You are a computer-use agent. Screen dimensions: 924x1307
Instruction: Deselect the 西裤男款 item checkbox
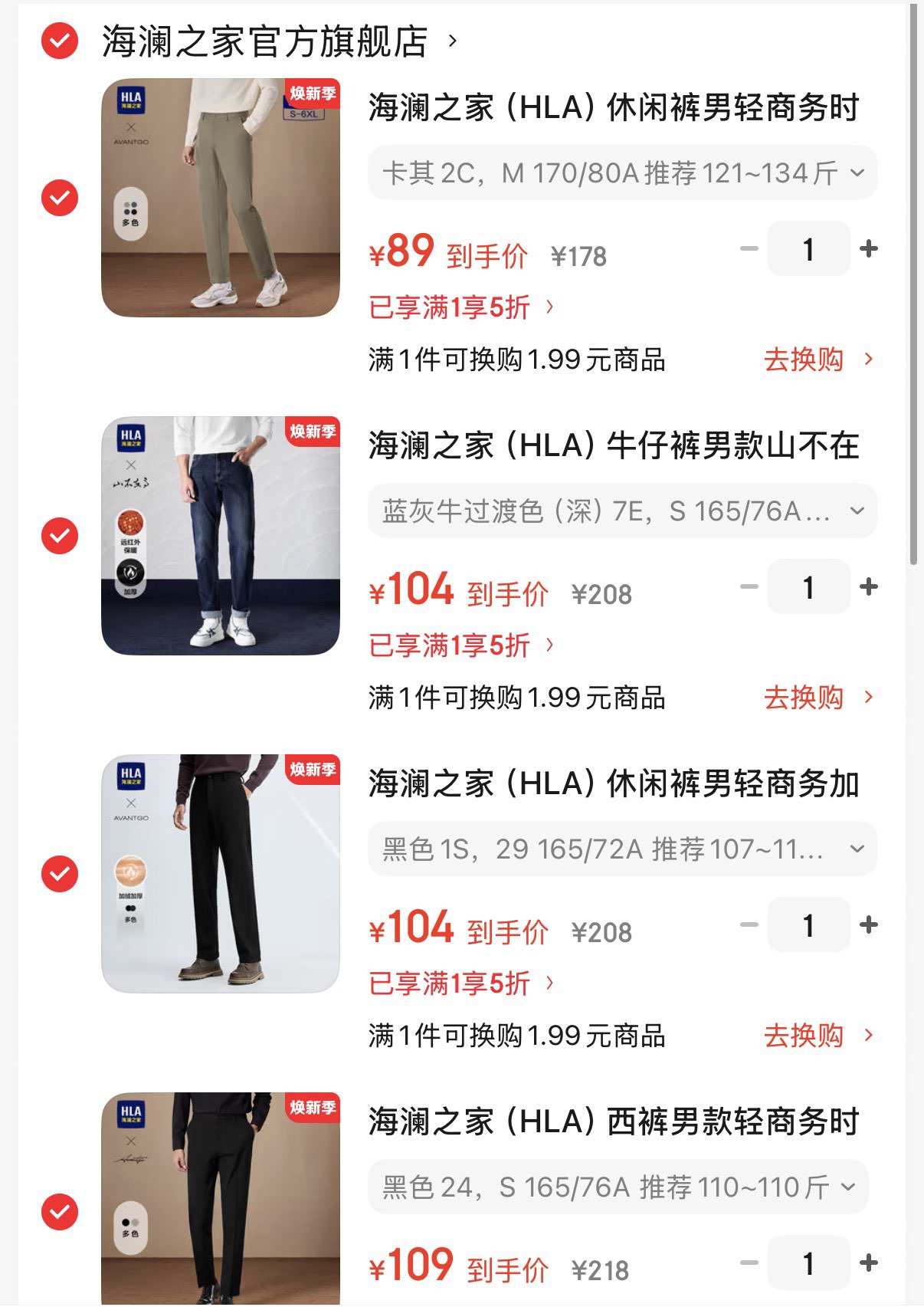tap(60, 1212)
